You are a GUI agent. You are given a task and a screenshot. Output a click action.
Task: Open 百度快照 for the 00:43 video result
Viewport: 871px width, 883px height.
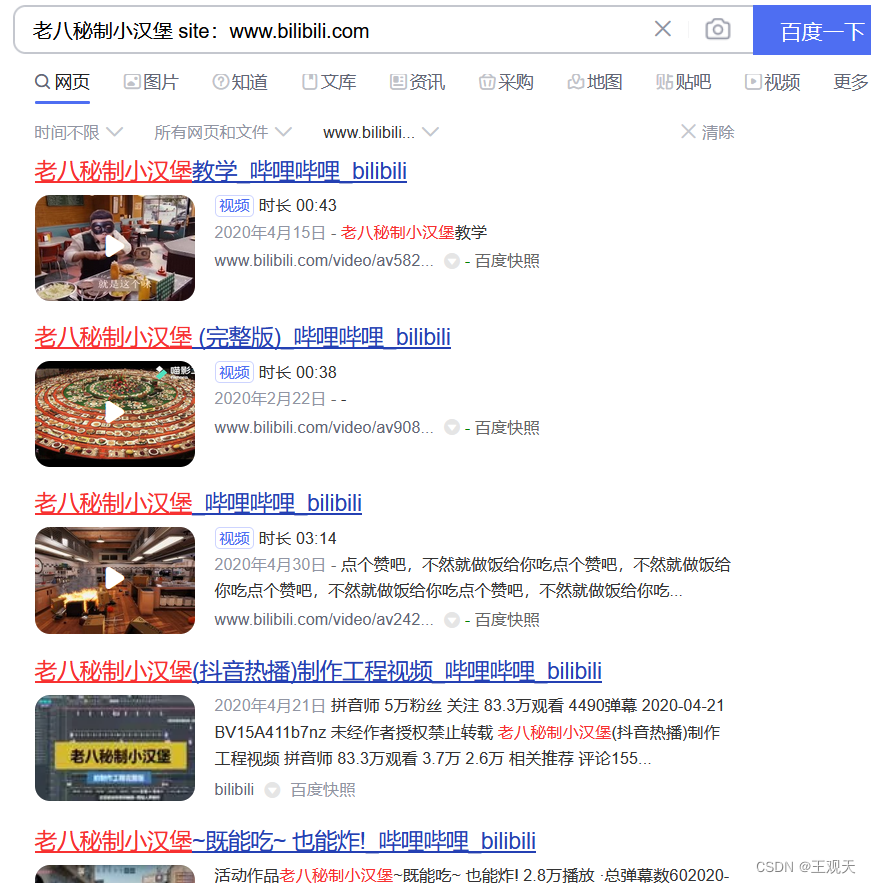[x=507, y=261]
